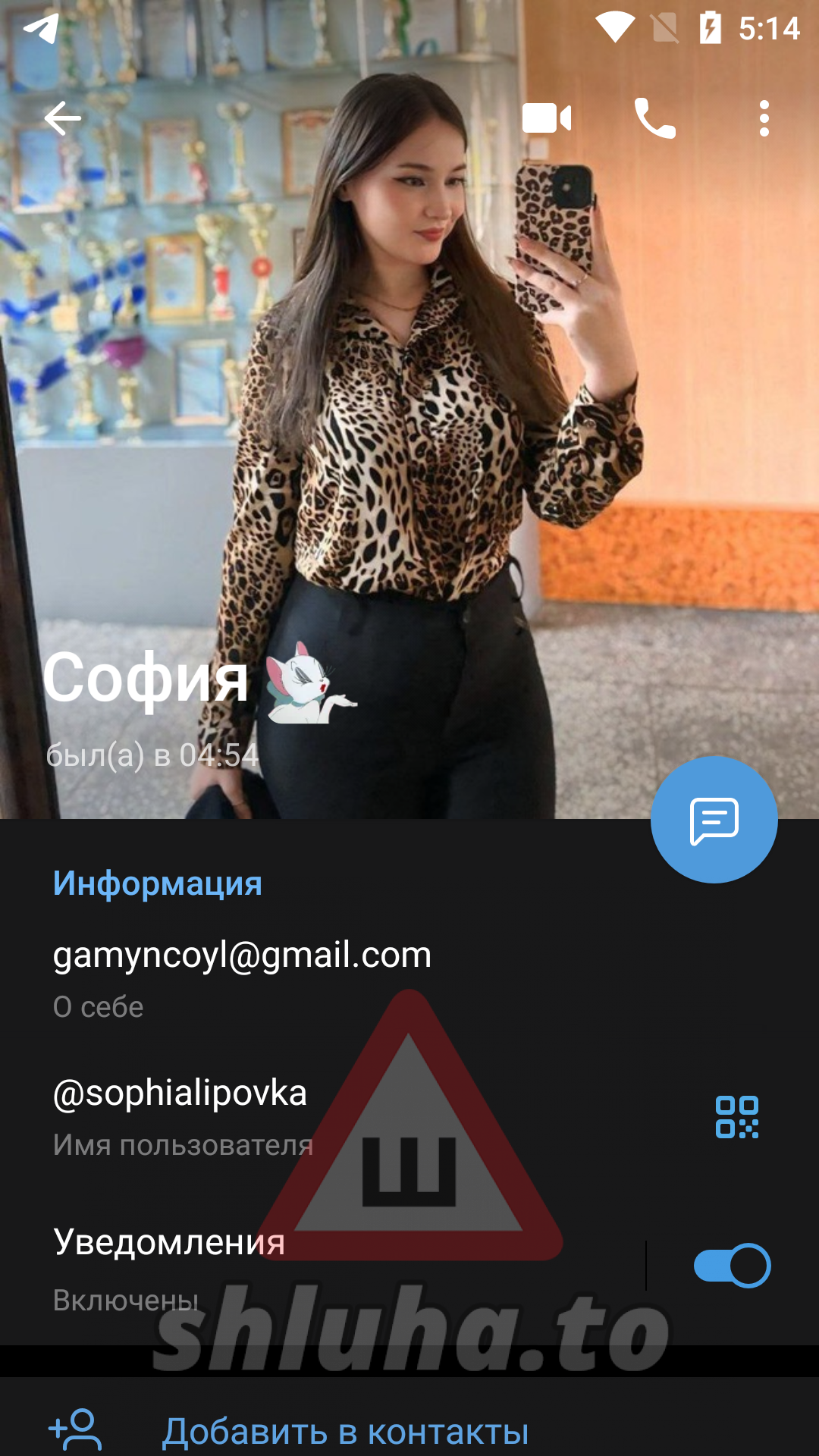819x1456 pixels.
Task: Turn off the notifications switch
Action: tap(732, 1266)
